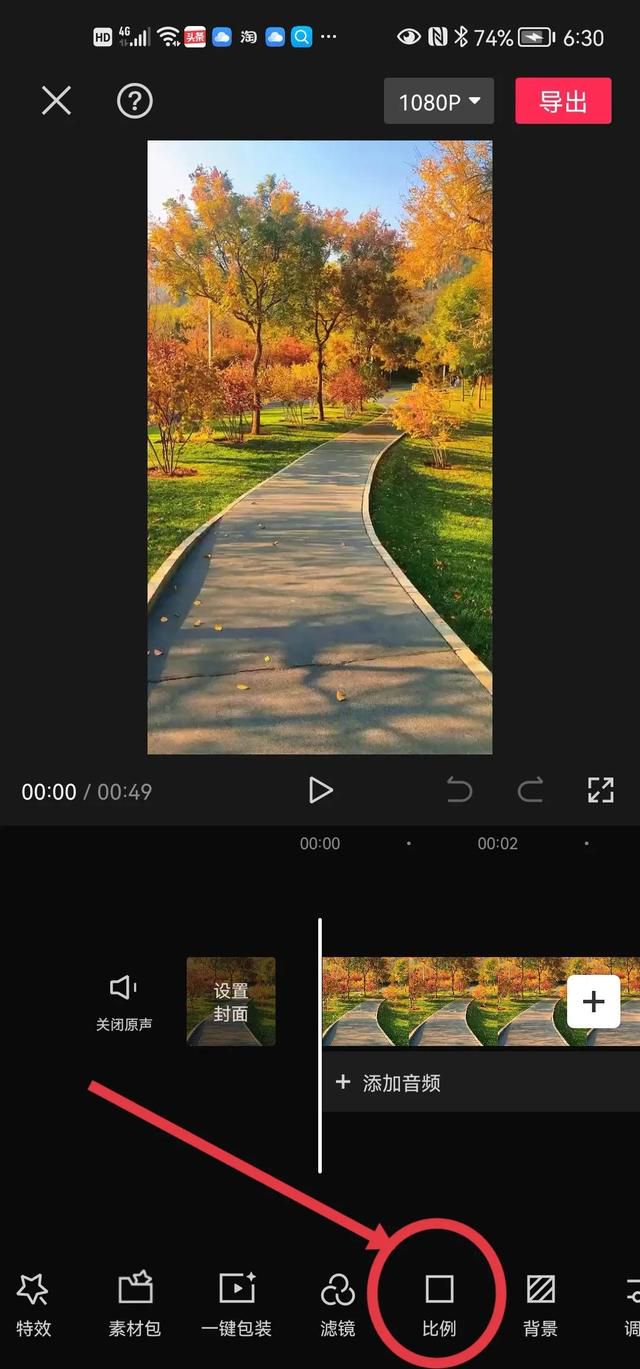The height and width of the screenshot is (1369, 640).
Task: Tap the red 导出 export button
Action: pos(563,101)
